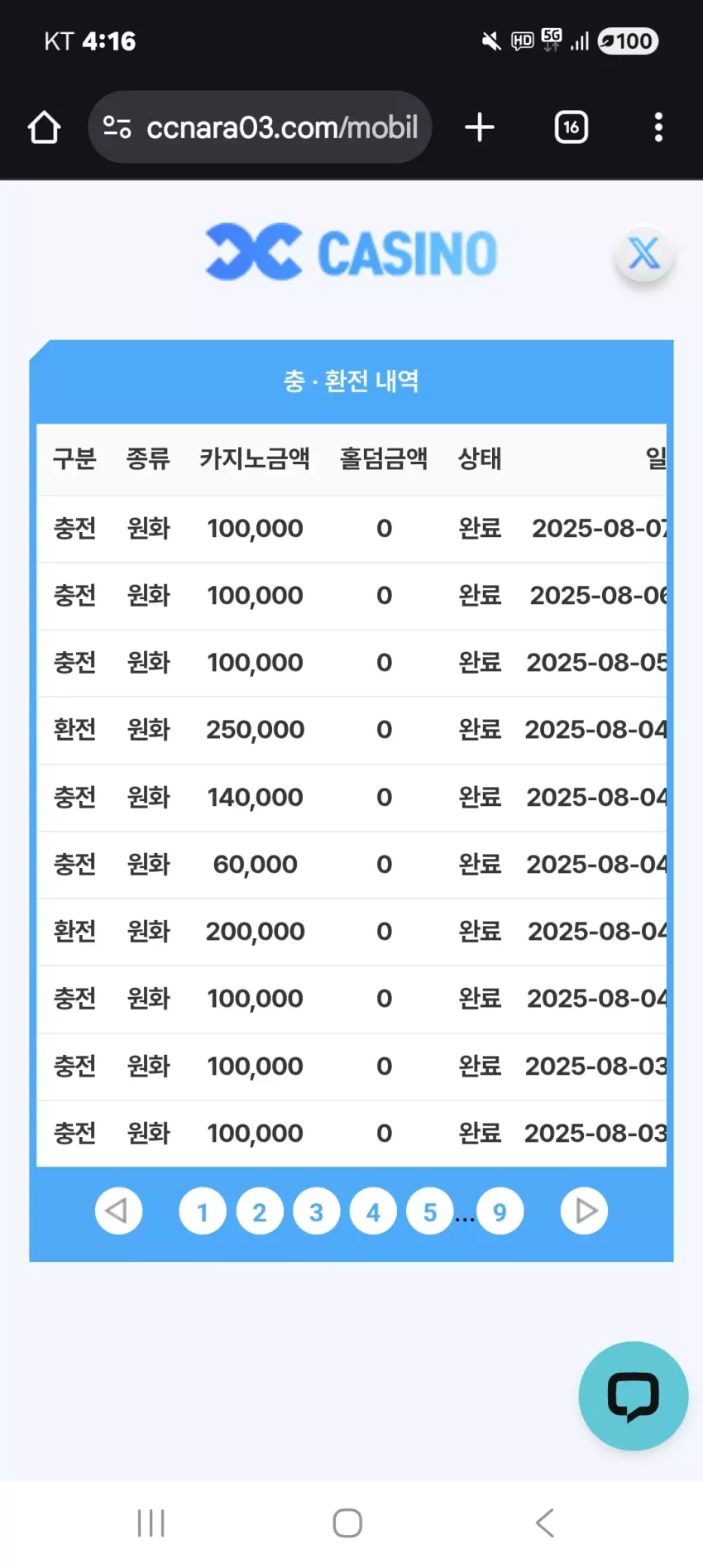The image size is (703, 1568).
Task: Open the live chat bubble
Action: (x=634, y=1396)
